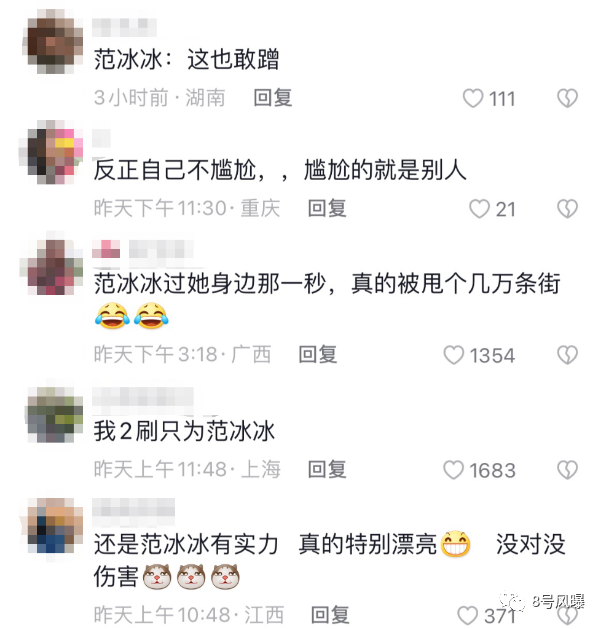Reply to the comment from 重庆
Image resolution: width=604 pixels, height=629 pixels.
pos(326,208)
